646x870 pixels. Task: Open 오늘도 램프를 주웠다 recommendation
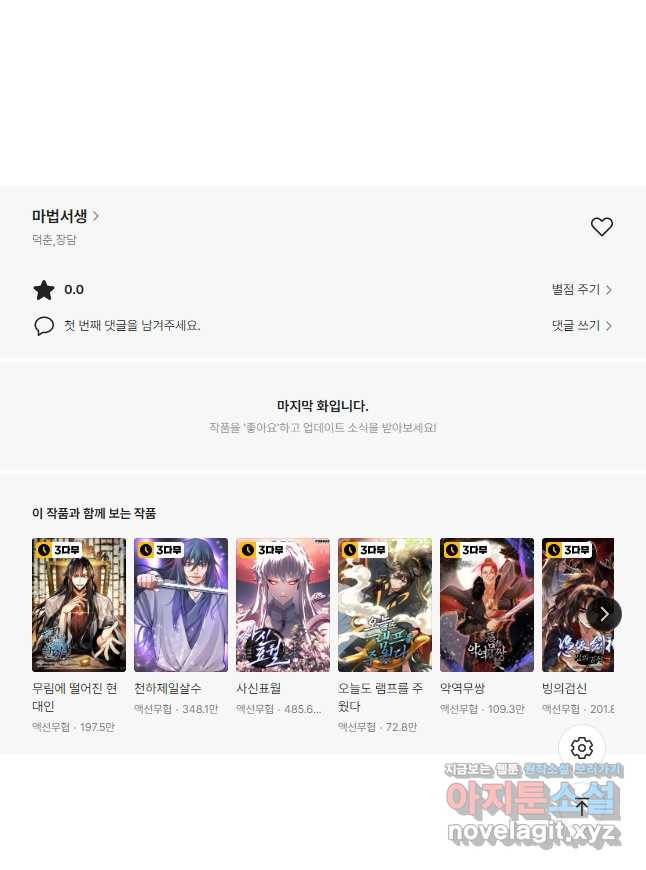(x=385, y=605)
